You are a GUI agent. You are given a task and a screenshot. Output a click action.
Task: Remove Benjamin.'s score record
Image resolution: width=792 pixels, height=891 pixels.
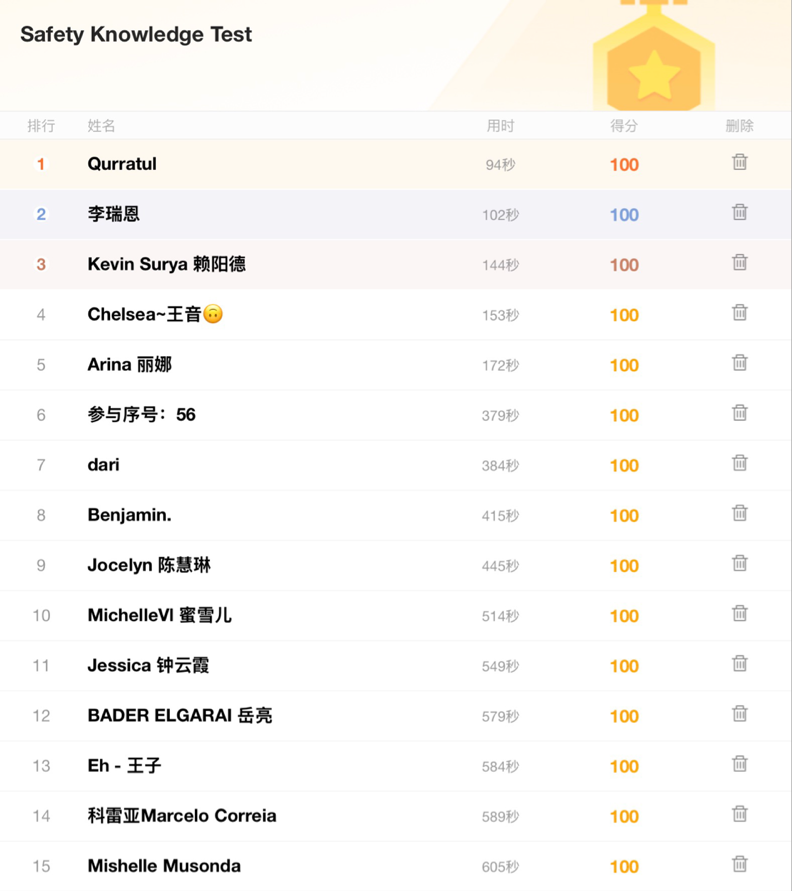[x=740, y=513]
